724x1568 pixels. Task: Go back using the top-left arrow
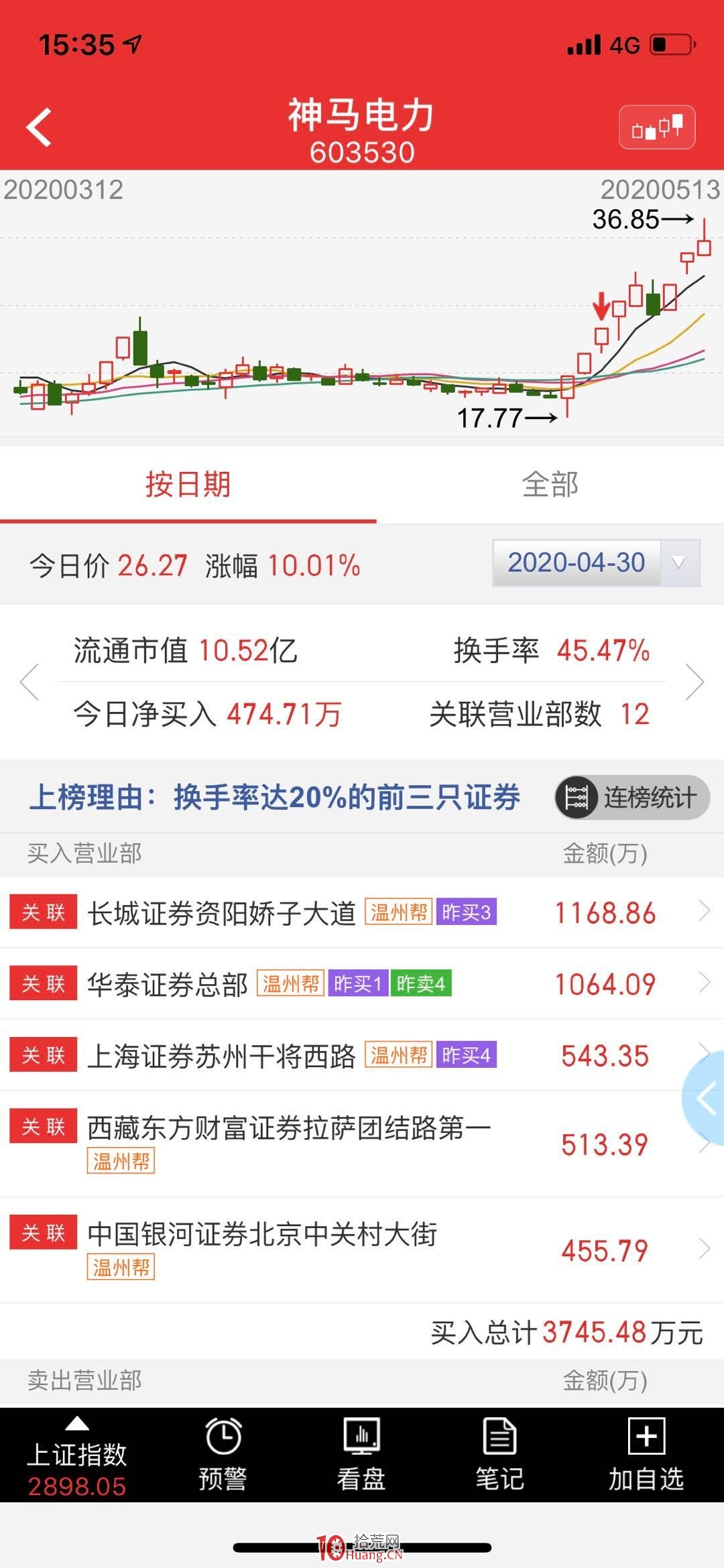click(39, 127)
